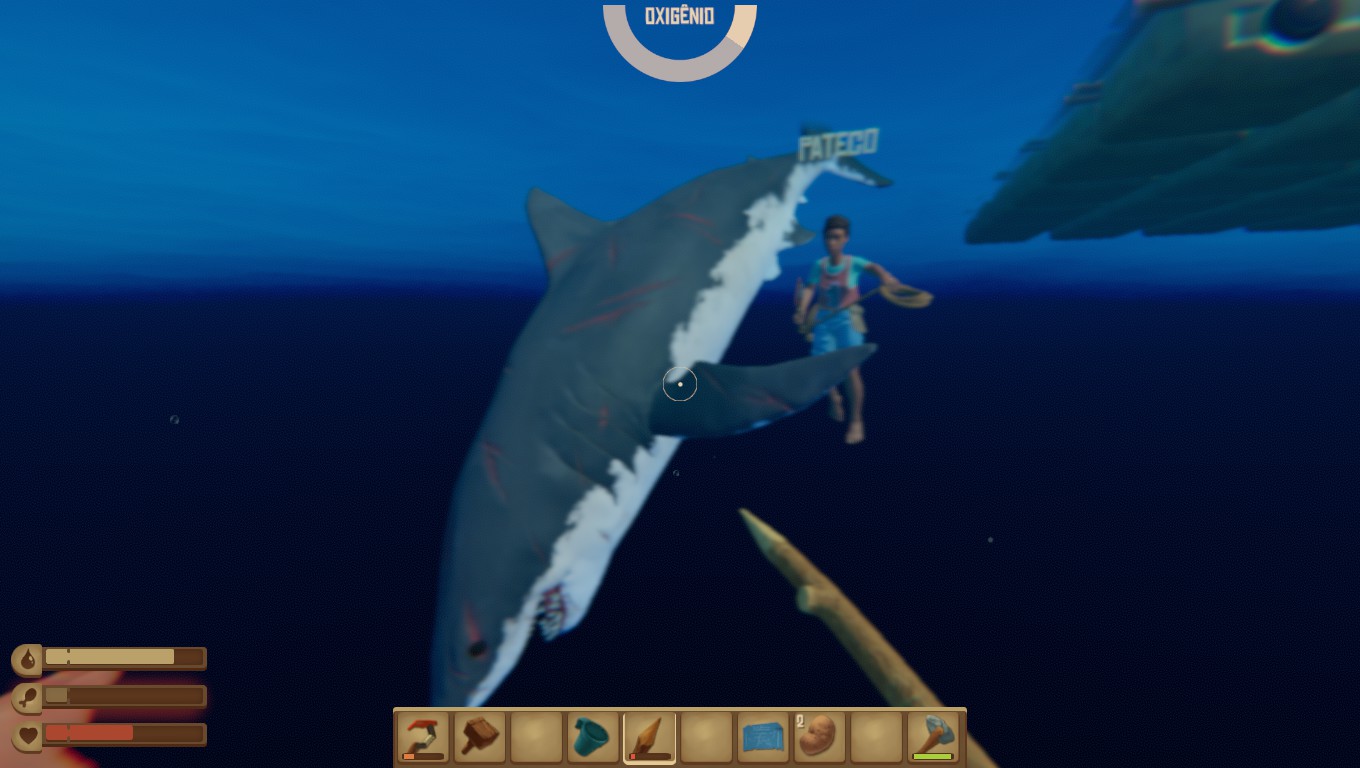Select the building hammer in the hotbar

pyautogui.click(x=480, y=738)
